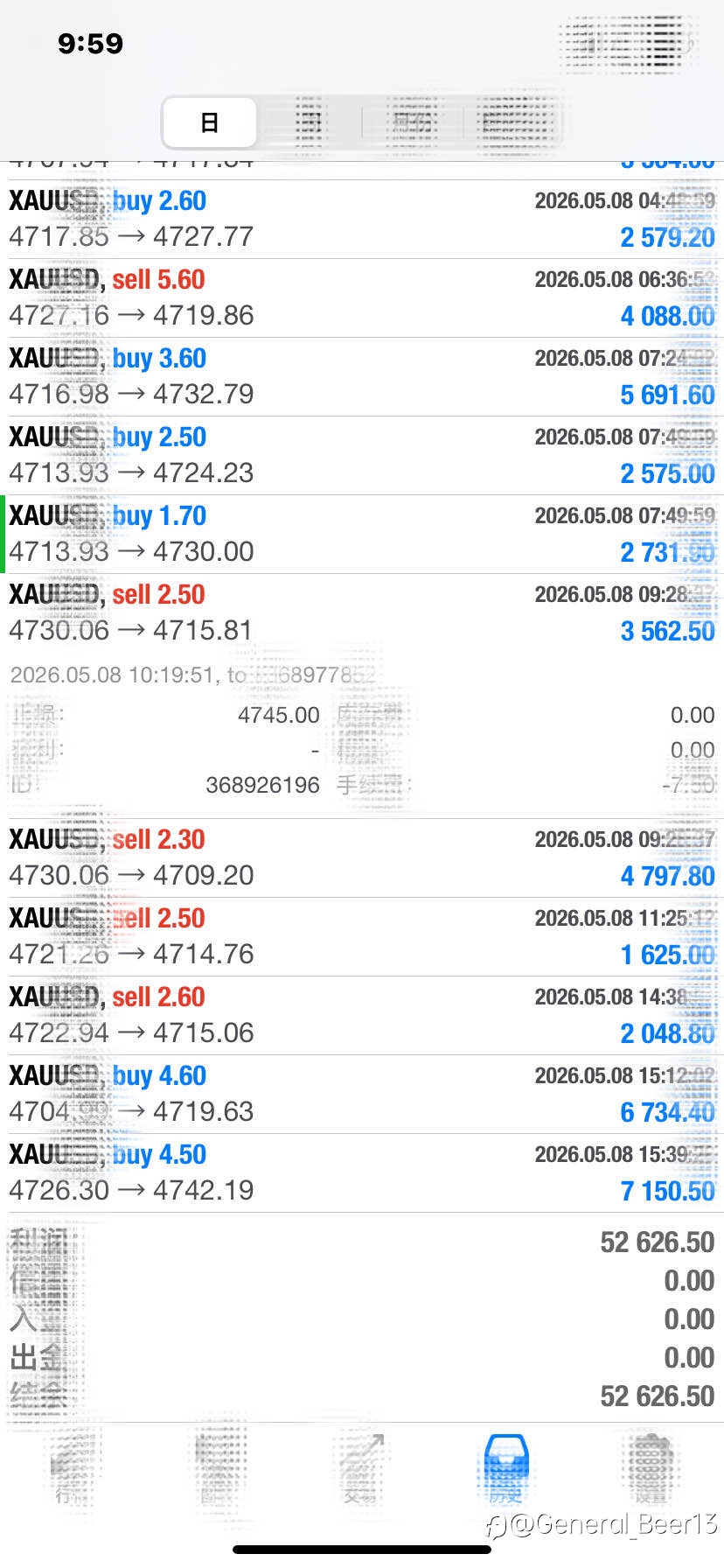This screenshot has height=1568, width=724.
Task: Open the buy 2.60 trade at 4717.85
Action: (362, 220)
